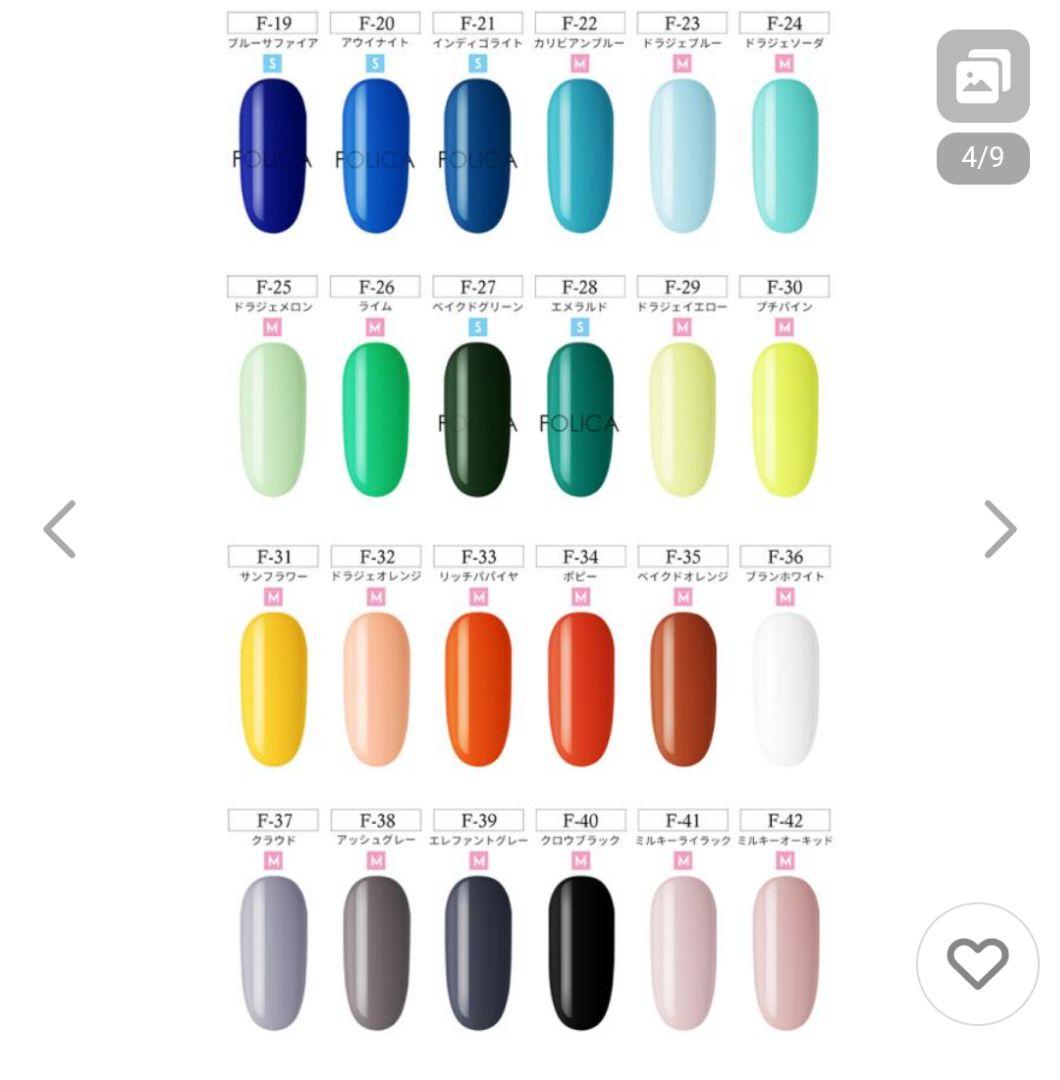1060x1080 pixels.
Task: Click the M badge under F-23
Action: (683, 61)
